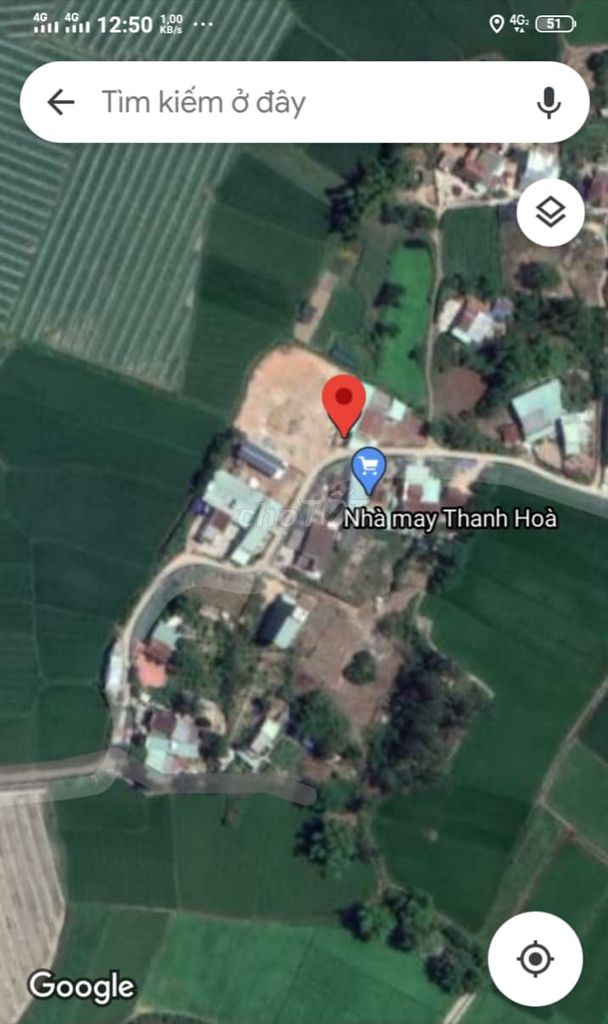The width and height of the screenshot is (608, 1024).
Task: Start voice search with the microphone
Action: pyautogui.click(x=549, y=103)
